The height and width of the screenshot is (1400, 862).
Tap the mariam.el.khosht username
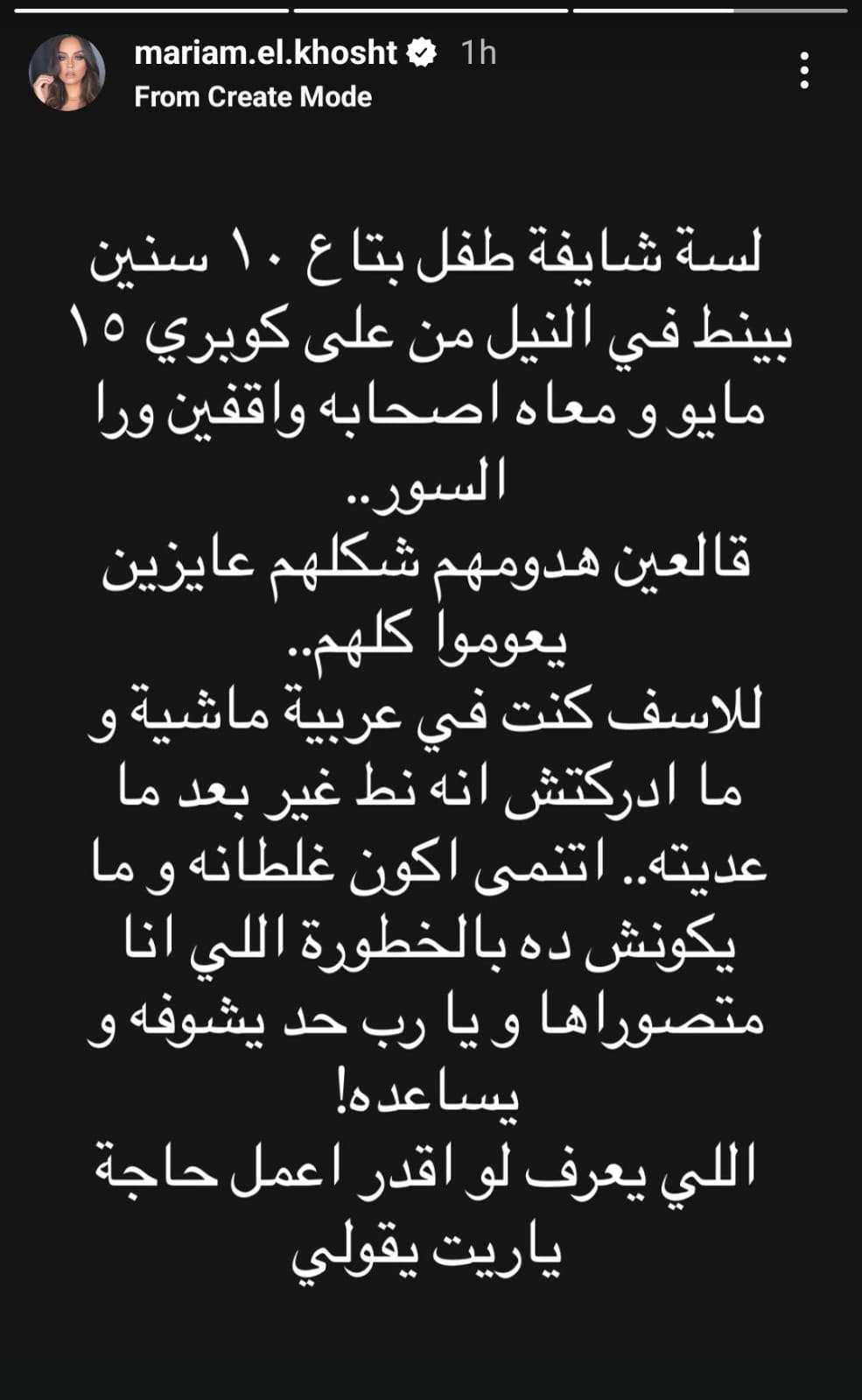tap(266, 53)
